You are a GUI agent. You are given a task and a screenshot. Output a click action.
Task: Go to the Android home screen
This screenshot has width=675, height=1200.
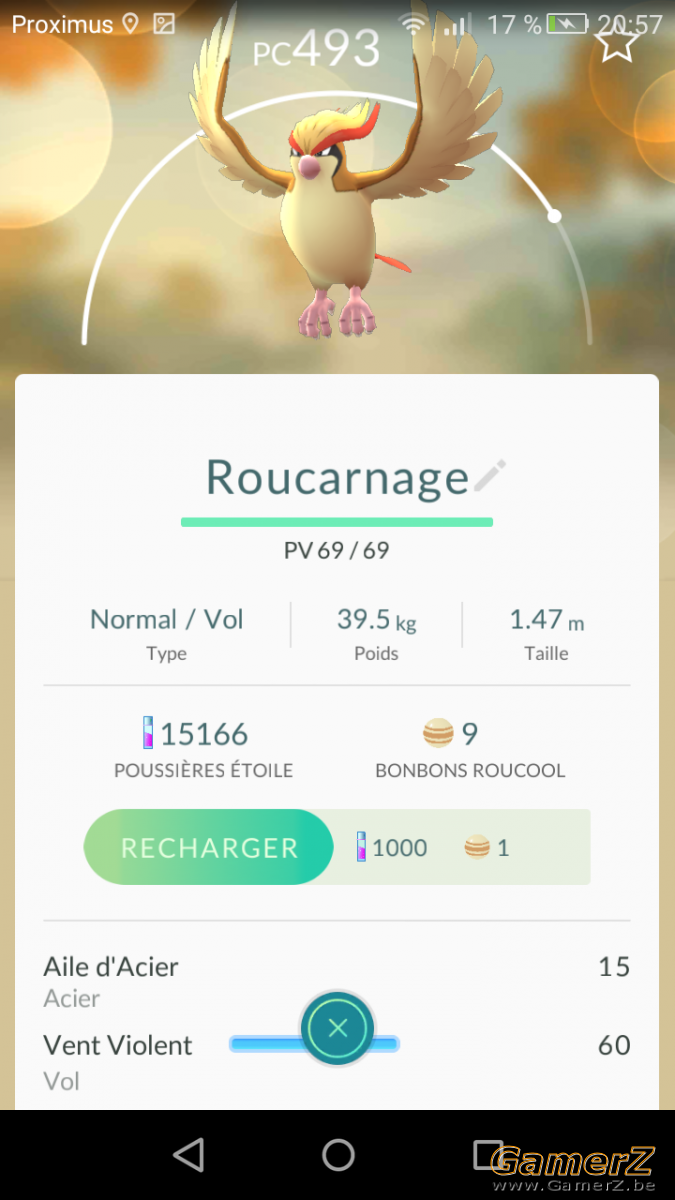[x=338, y=1154]
